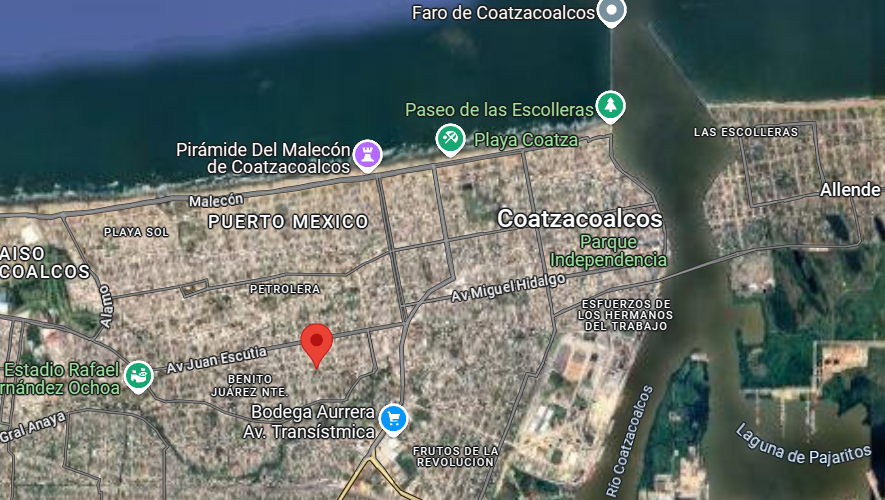Tap the Playa Coatza beach marker
The width and height of the screenshot is (885, 500).
click(x=450, y=138)
